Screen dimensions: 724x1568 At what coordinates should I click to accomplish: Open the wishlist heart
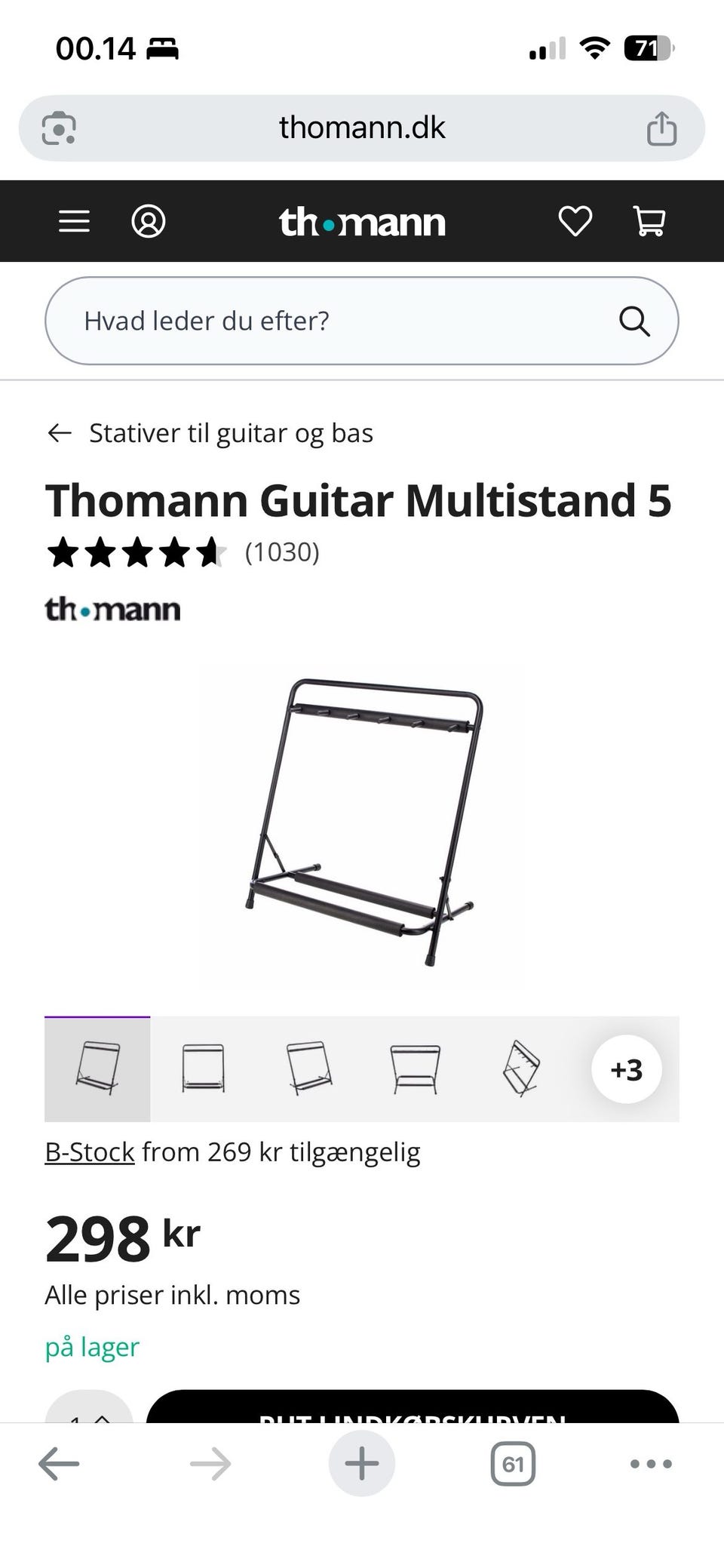575,222
